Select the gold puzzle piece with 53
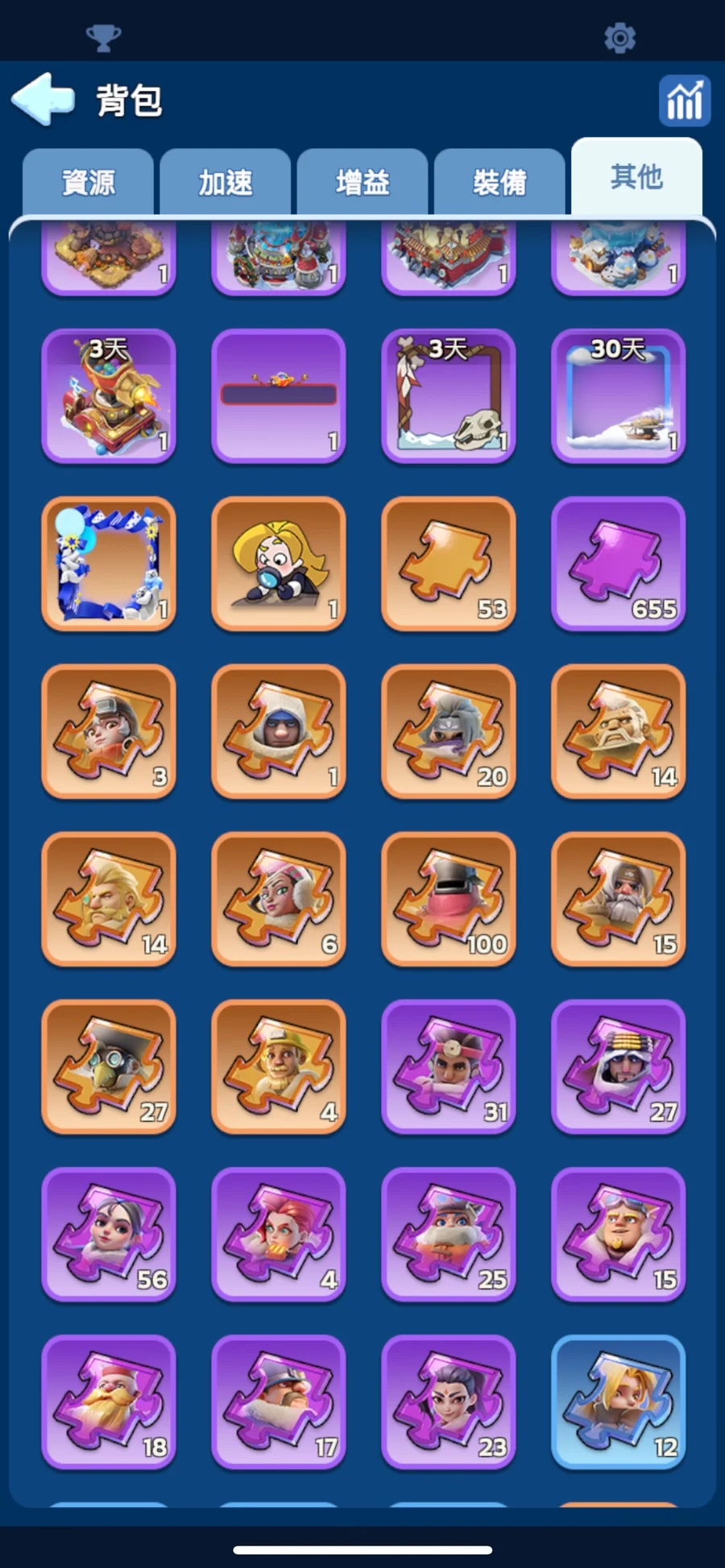The width and height of the screenshot is (725, 1568). [448, 563]
